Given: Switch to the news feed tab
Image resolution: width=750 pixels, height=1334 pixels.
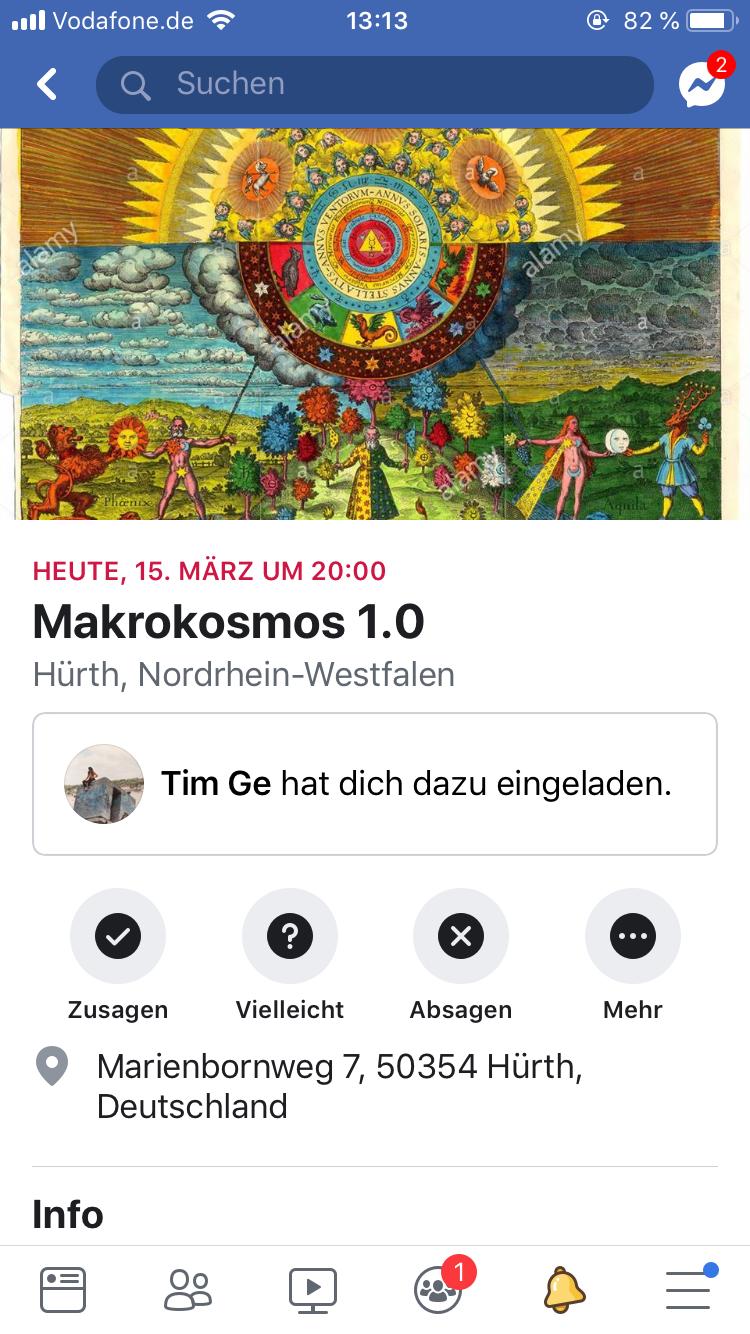Looking at the screenshot, I should 63,1289.
